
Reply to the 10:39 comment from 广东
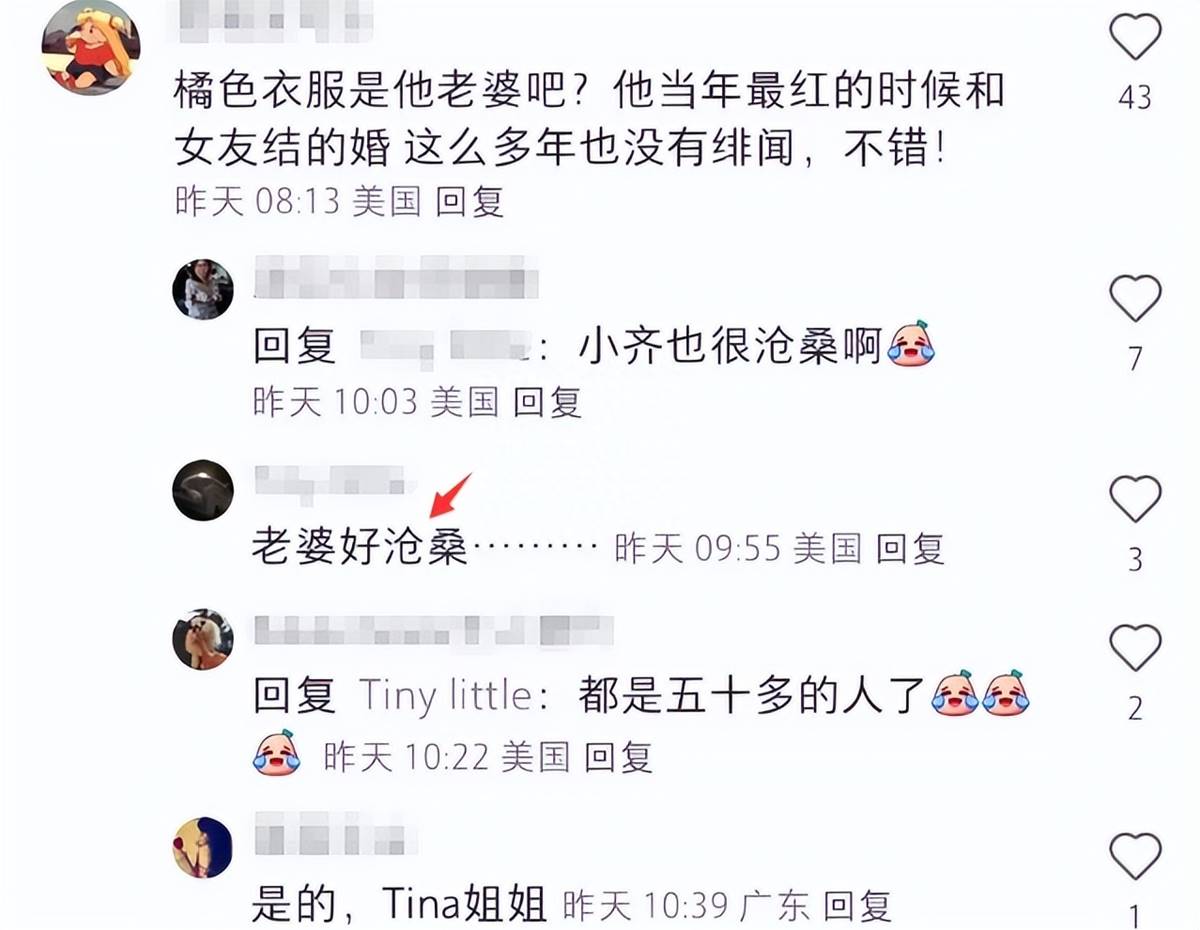857,905
